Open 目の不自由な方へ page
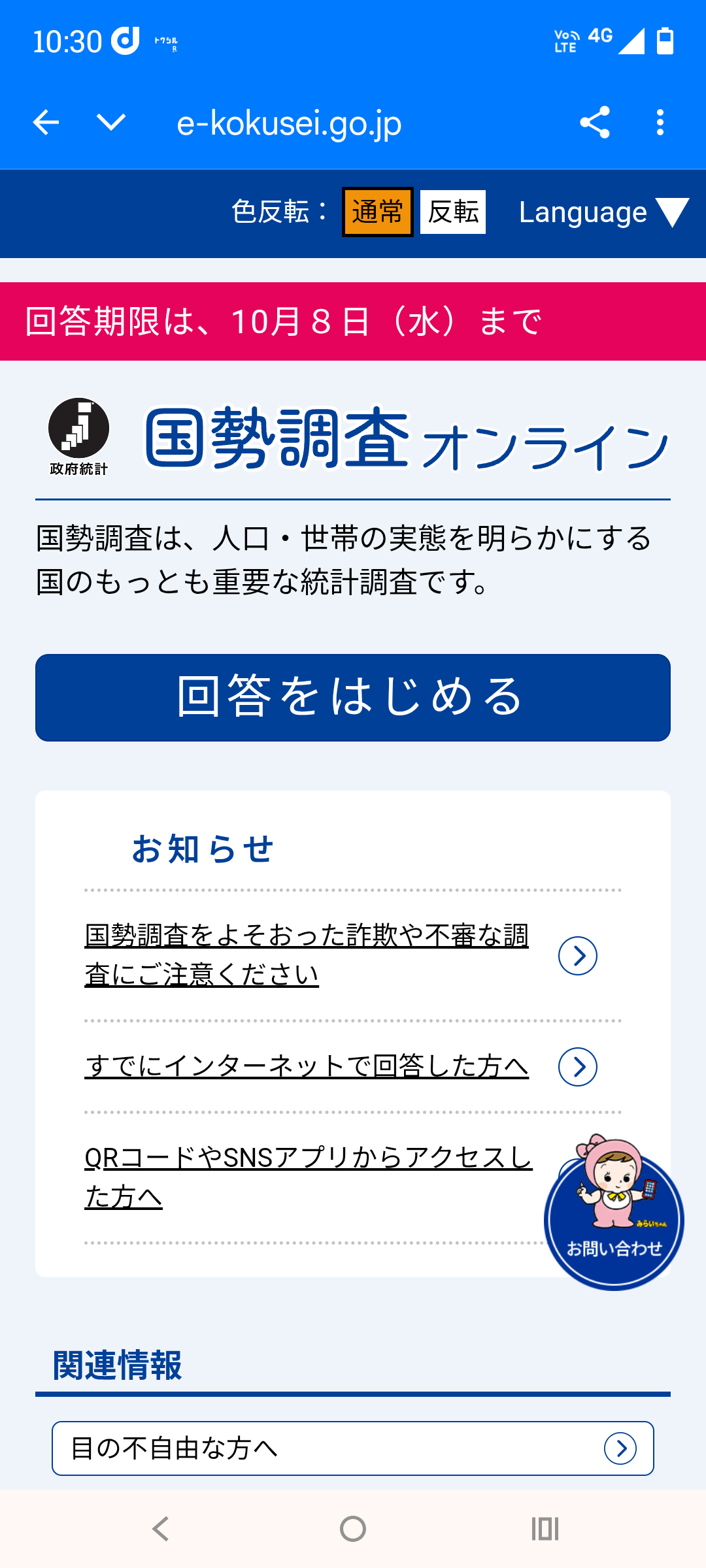 (x=353, y=1448)
